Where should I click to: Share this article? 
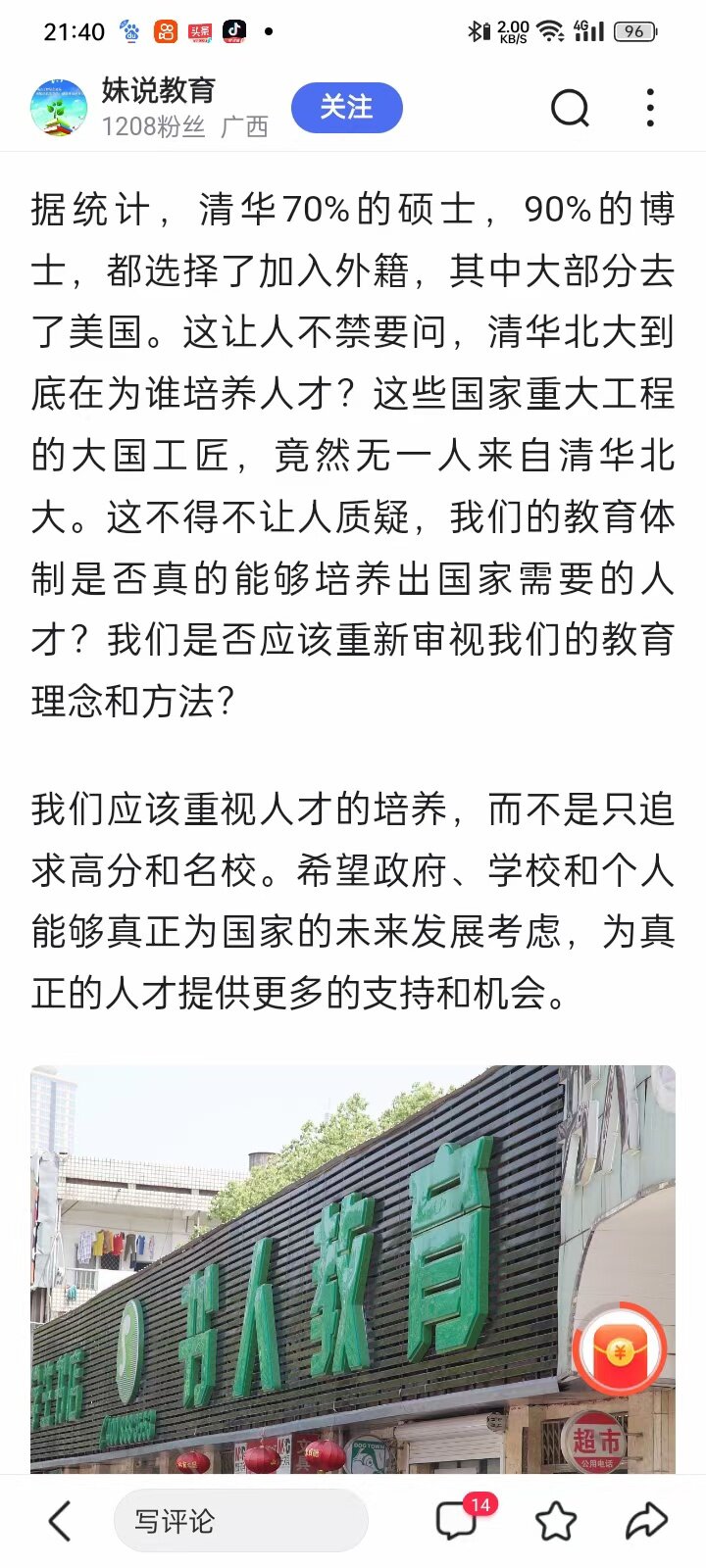(646, 1521)
